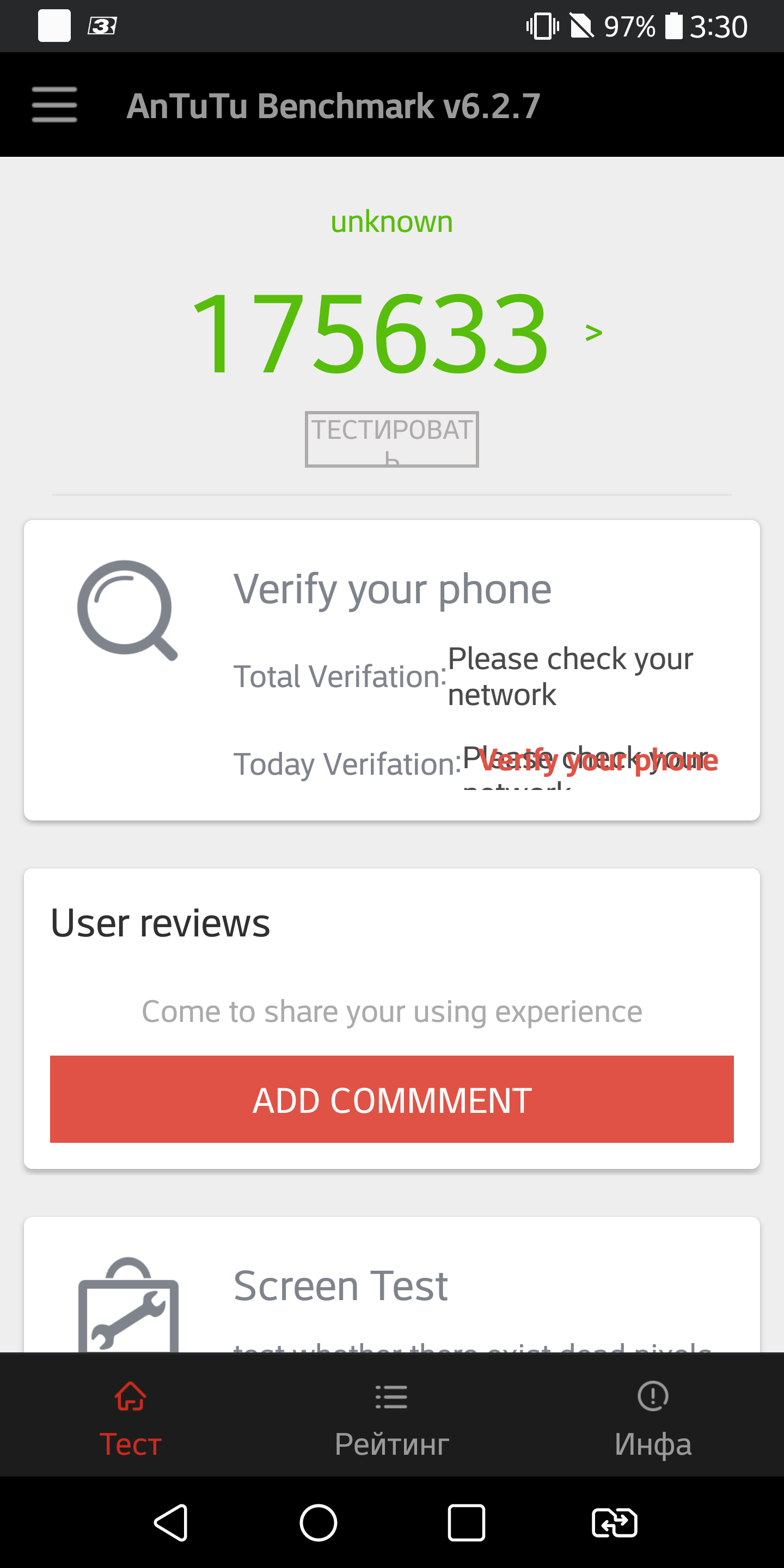This screenshot has height=1568, width=784.
Task: Open the Verify your phone card
Action: (x=391, y=670)
